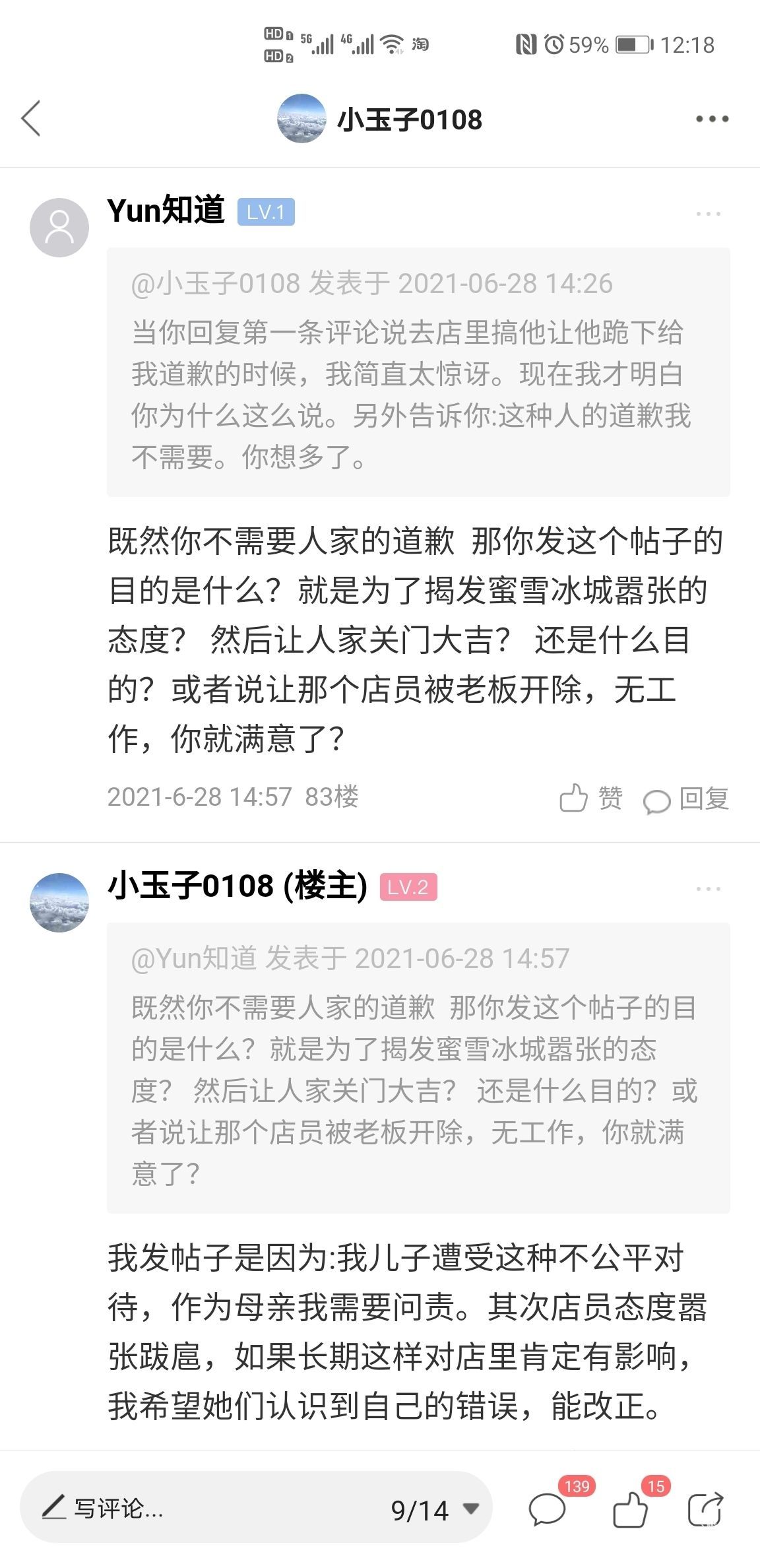Share this post

705,1509
